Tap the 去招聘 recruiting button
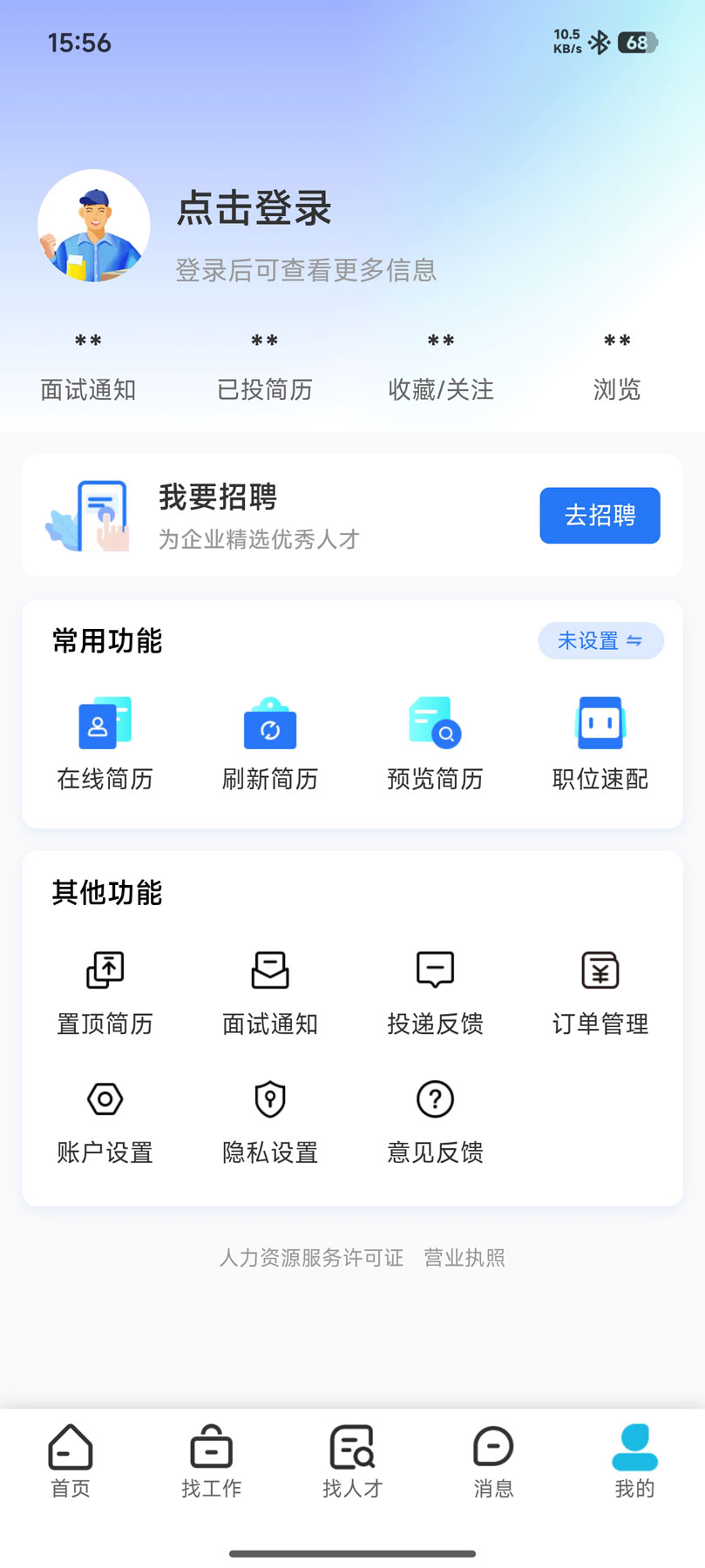 pyautogui.click(x=600, y=516)
